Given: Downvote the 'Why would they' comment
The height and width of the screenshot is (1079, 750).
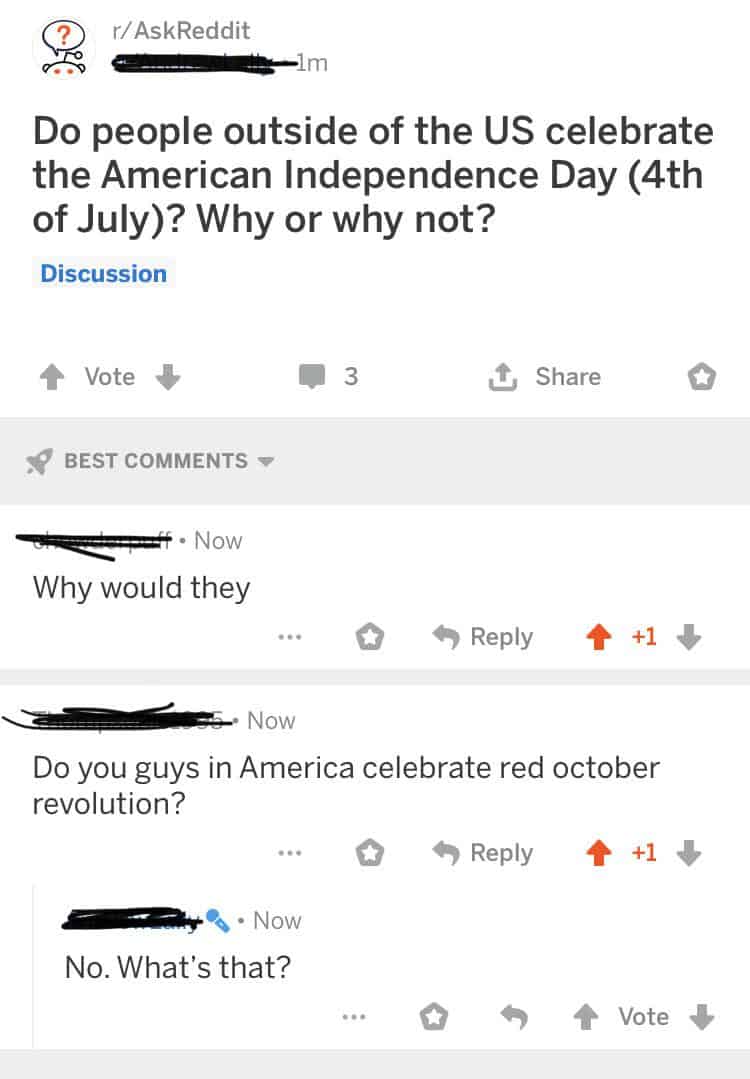Looking at the screenshot, I should pyautogui.click(x=690, y=637).
